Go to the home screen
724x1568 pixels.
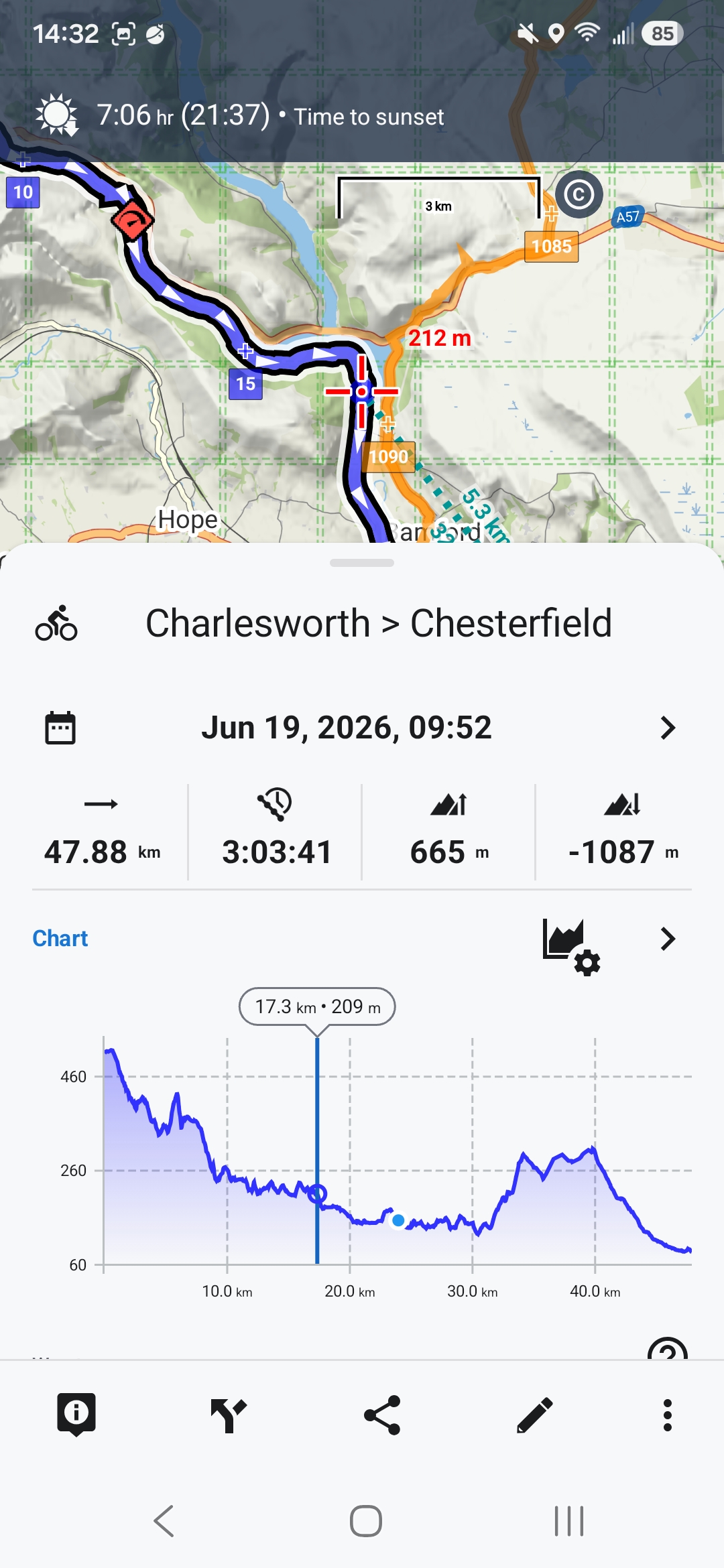(366, 1521)
